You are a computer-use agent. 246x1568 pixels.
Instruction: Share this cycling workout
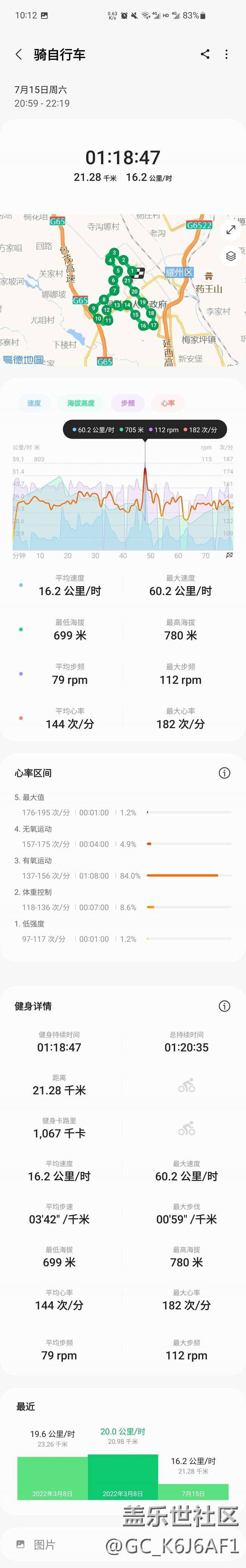205,54
